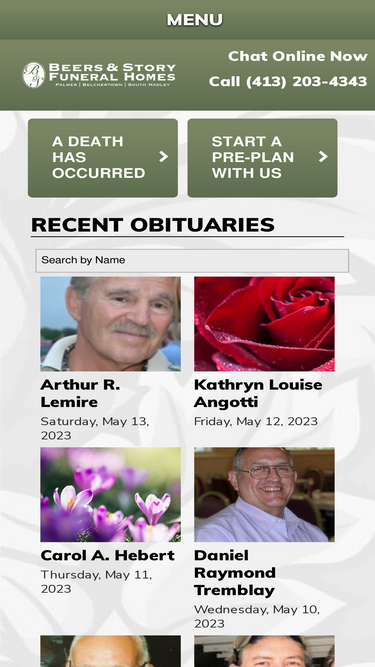Tap Chat Online Now link
Screen dimensions: 375x667
click(298, 56)
